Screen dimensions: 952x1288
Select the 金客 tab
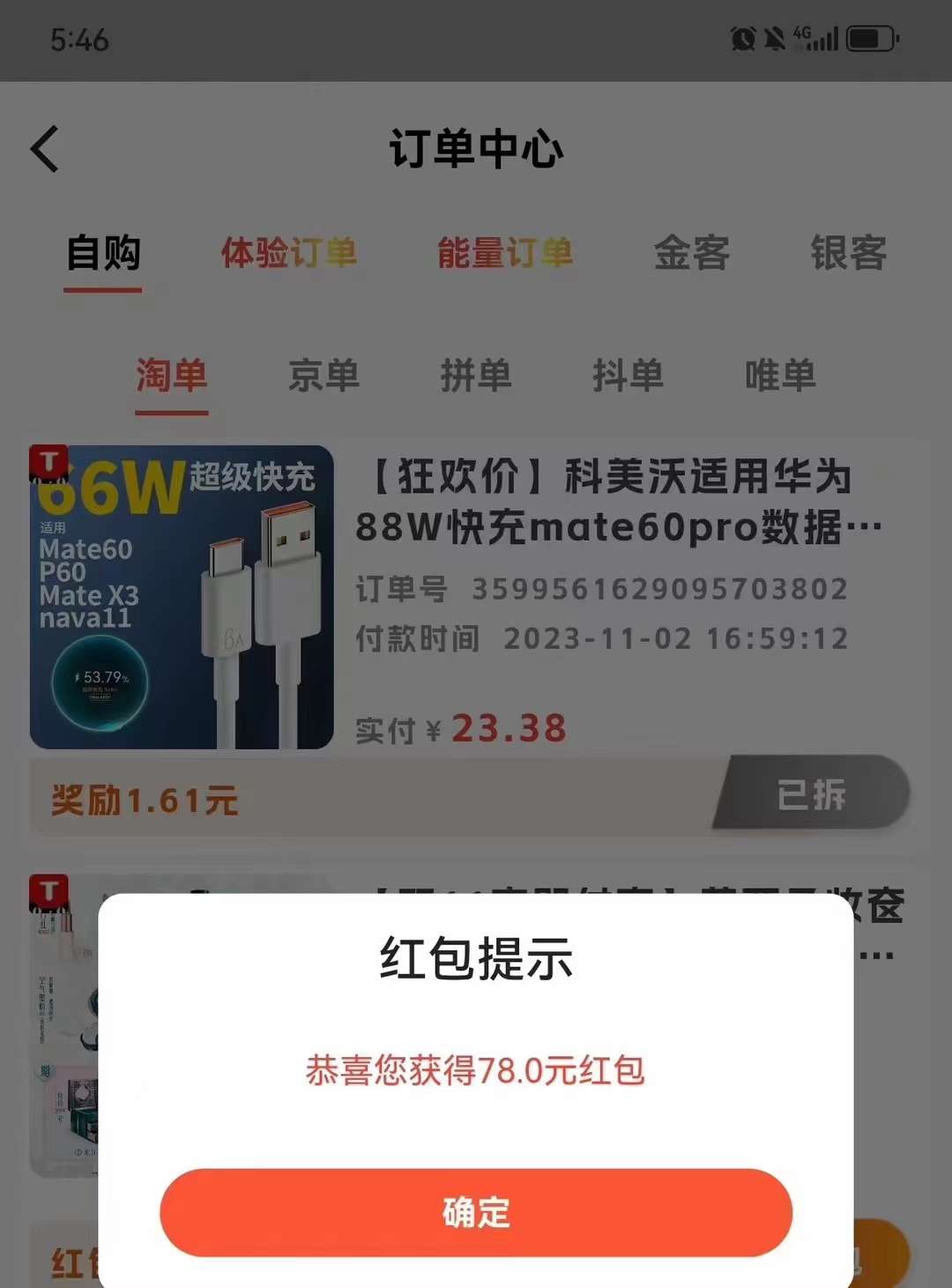click(692, 253)
